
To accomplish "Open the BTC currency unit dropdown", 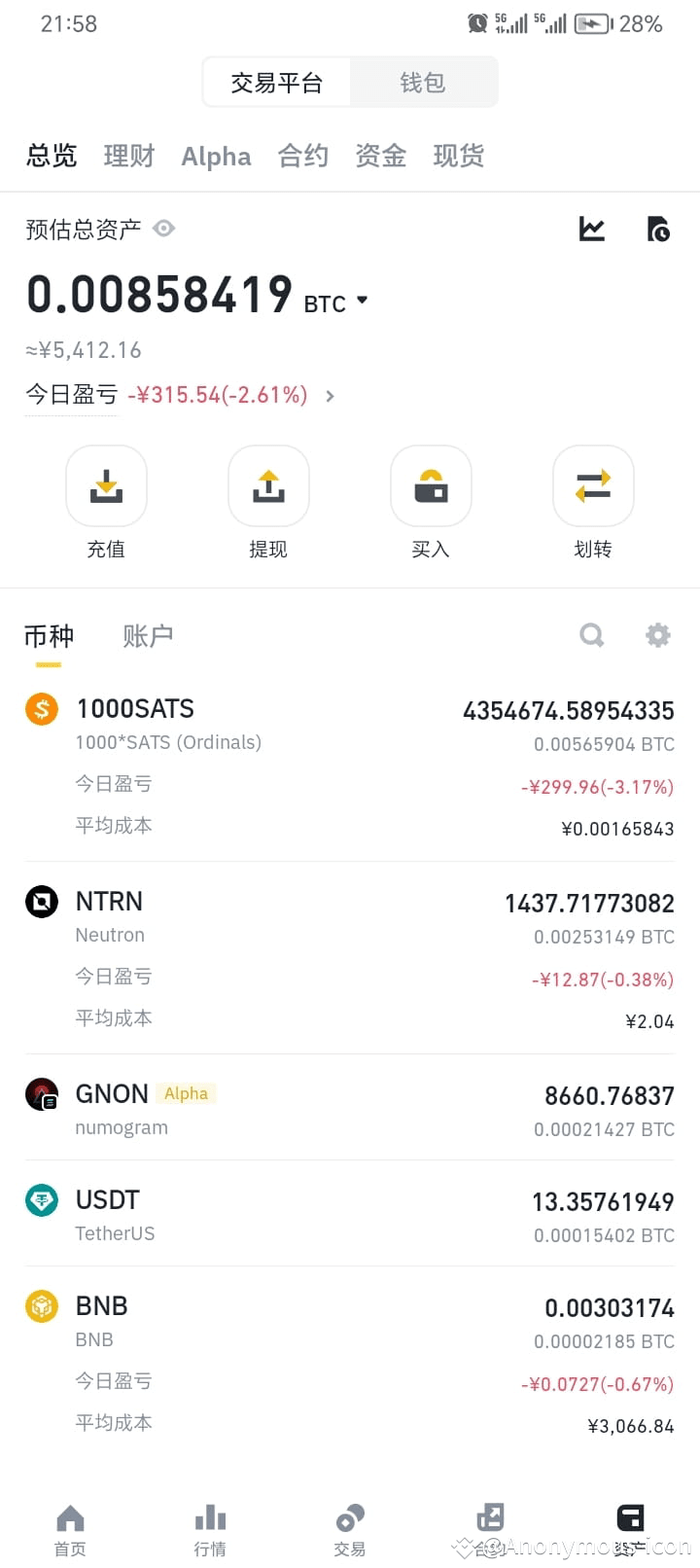I will click(x=362, y=302).
